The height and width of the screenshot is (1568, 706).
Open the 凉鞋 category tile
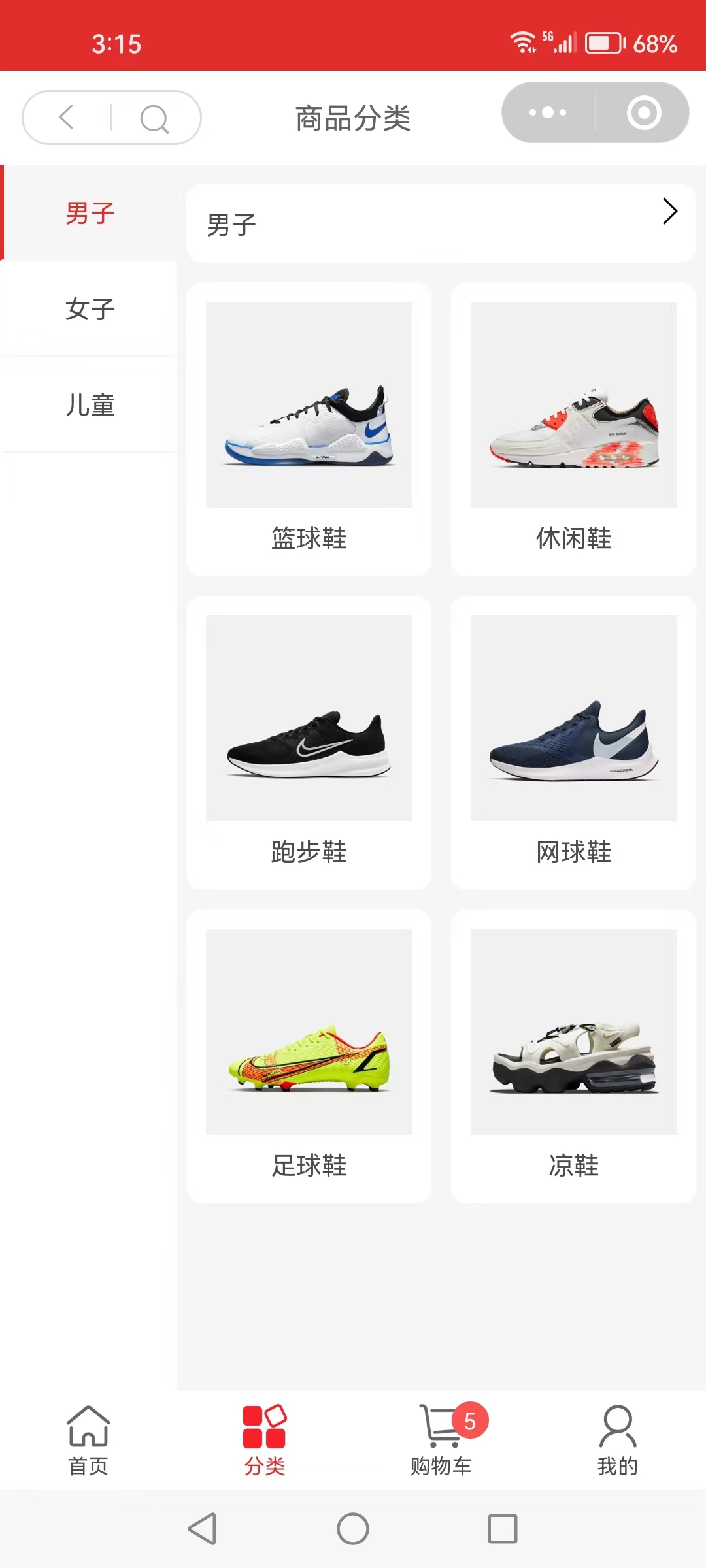pyautogui.click(x=573, y=1056)
